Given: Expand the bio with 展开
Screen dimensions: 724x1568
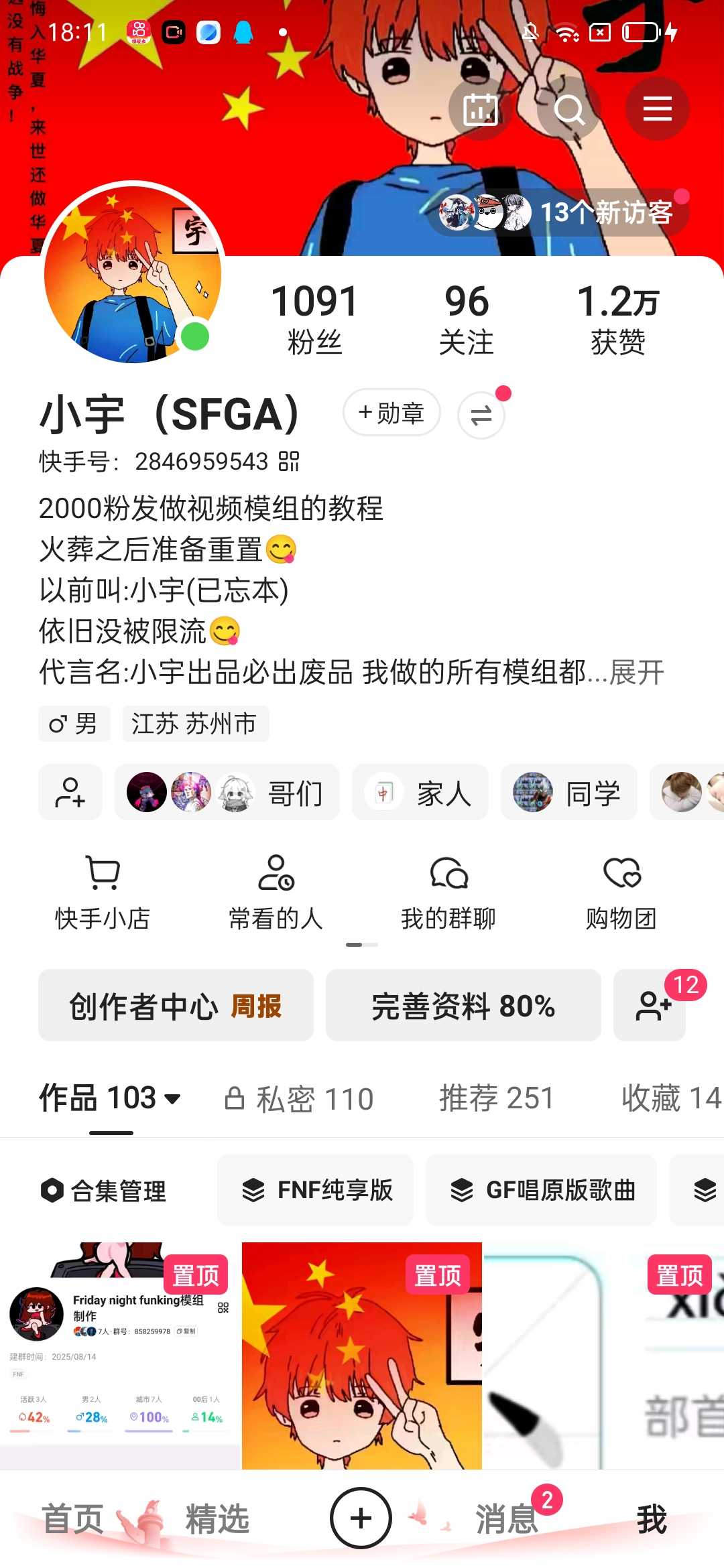Looking at the screenshot, I should click(637, 672).
